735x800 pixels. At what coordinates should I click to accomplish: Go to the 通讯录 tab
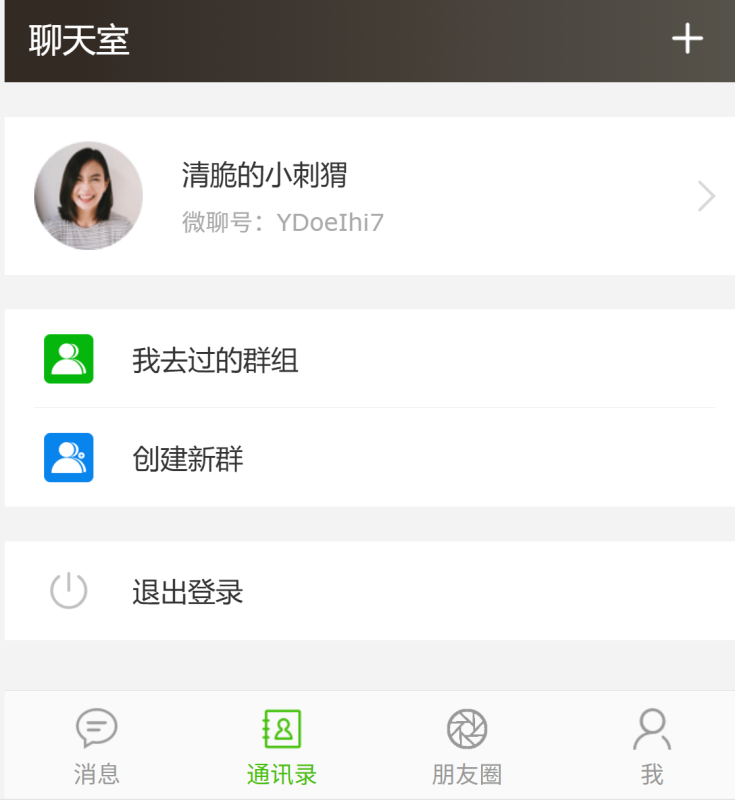click(282, 746)
